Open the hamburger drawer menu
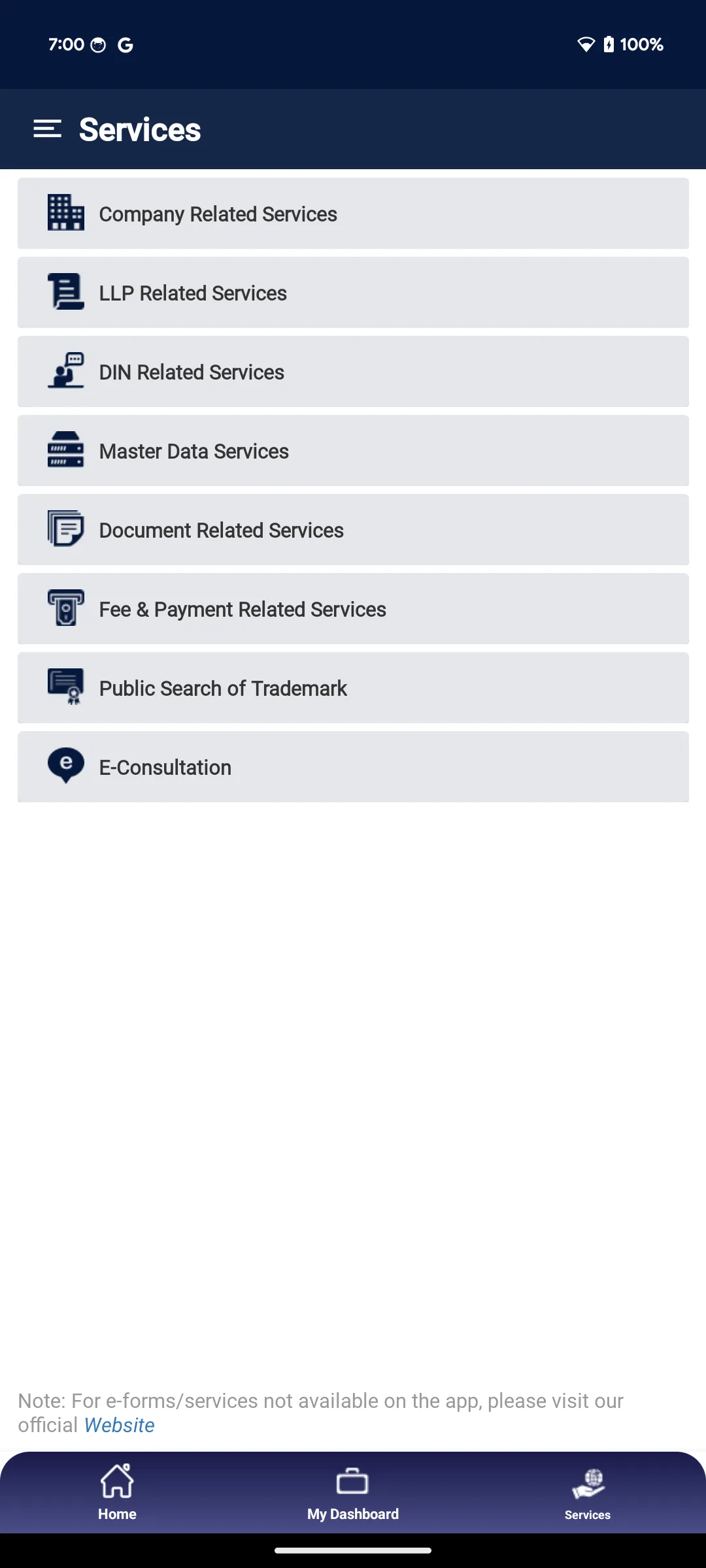Viewport: 706px width, 1568px height. click(48, 129)
